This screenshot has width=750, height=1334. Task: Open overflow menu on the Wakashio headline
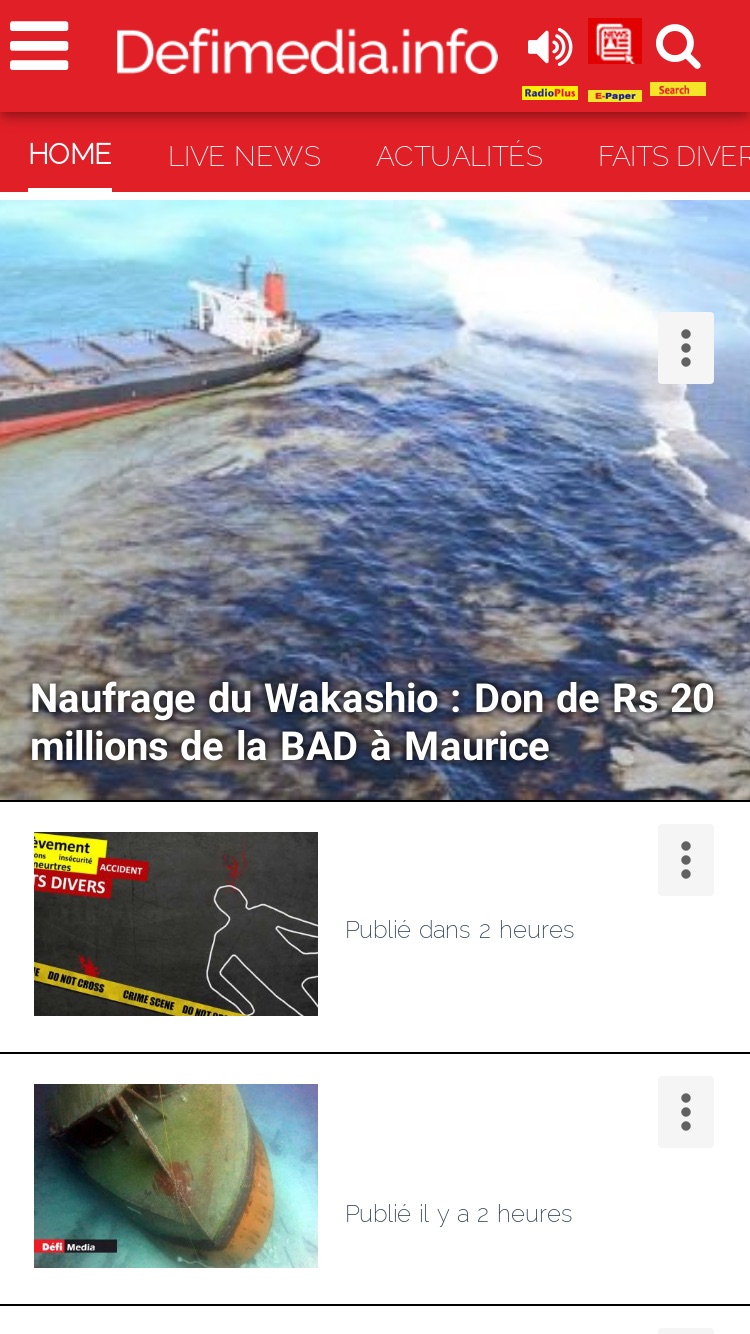click(686, 348)
